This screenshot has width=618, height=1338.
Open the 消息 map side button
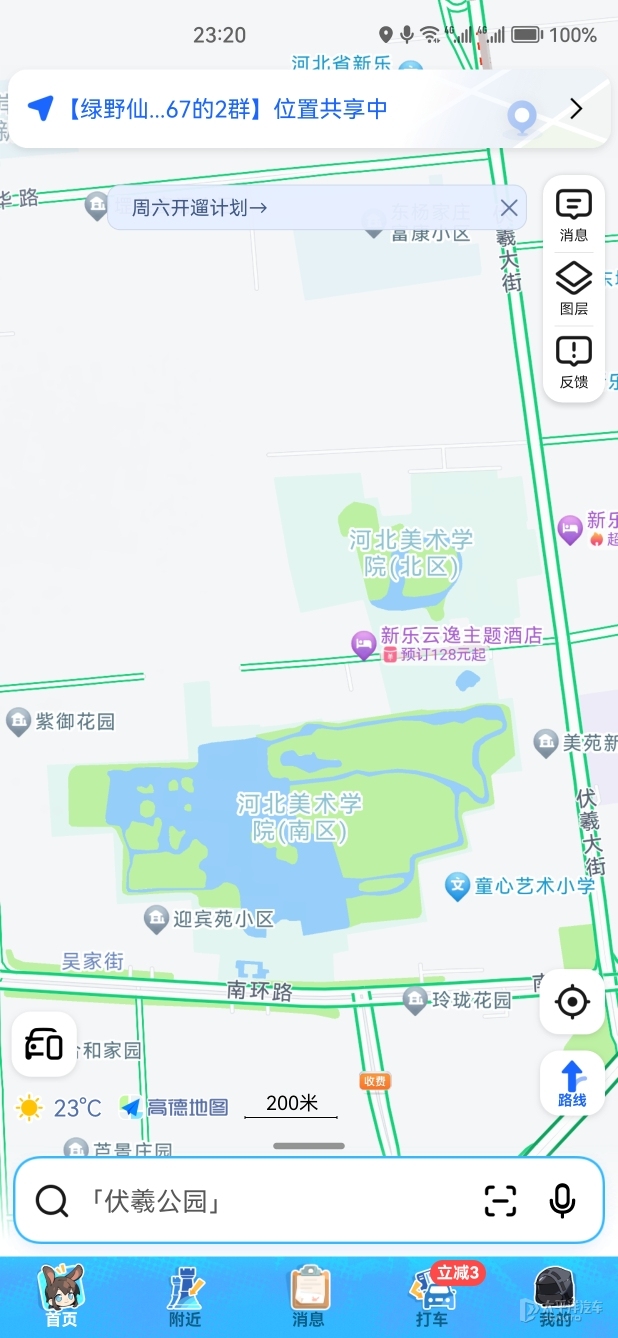pyautogui.click(x=573, y=215)
